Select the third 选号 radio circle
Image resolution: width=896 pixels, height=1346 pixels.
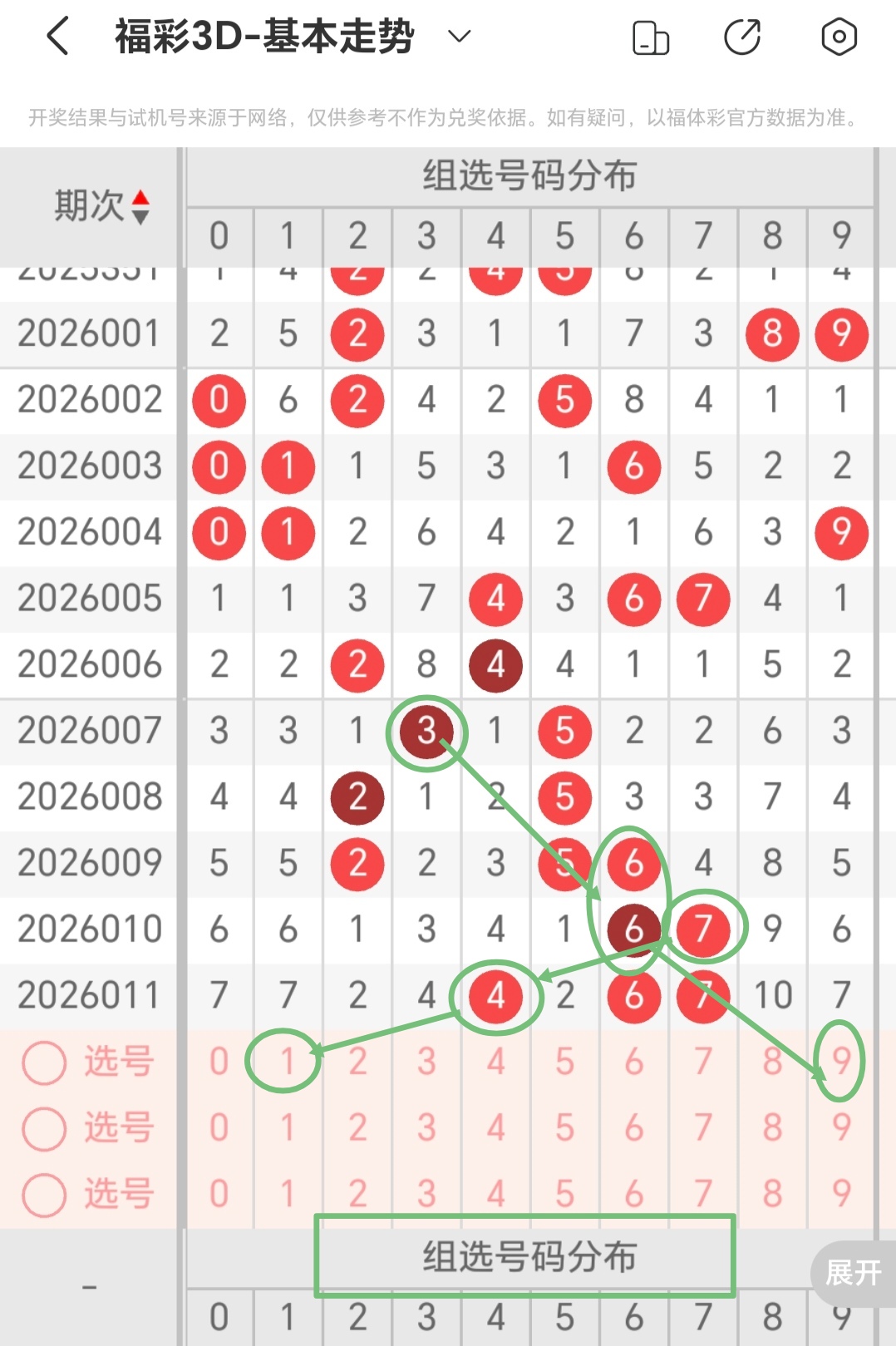(43, 1196)
